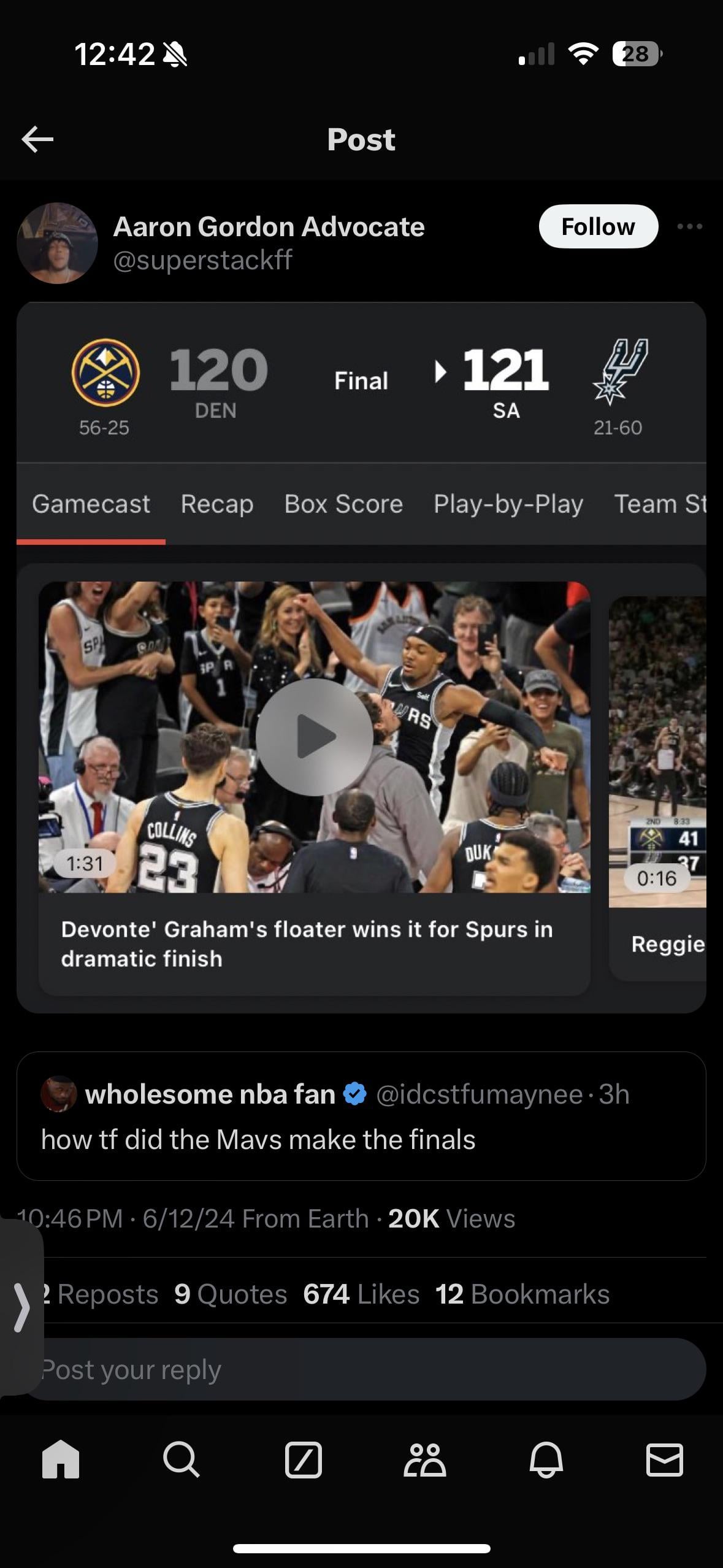Viewport: 723px width, 1568px height.
Task: Switch to the Home tab
Action: 61,1459
